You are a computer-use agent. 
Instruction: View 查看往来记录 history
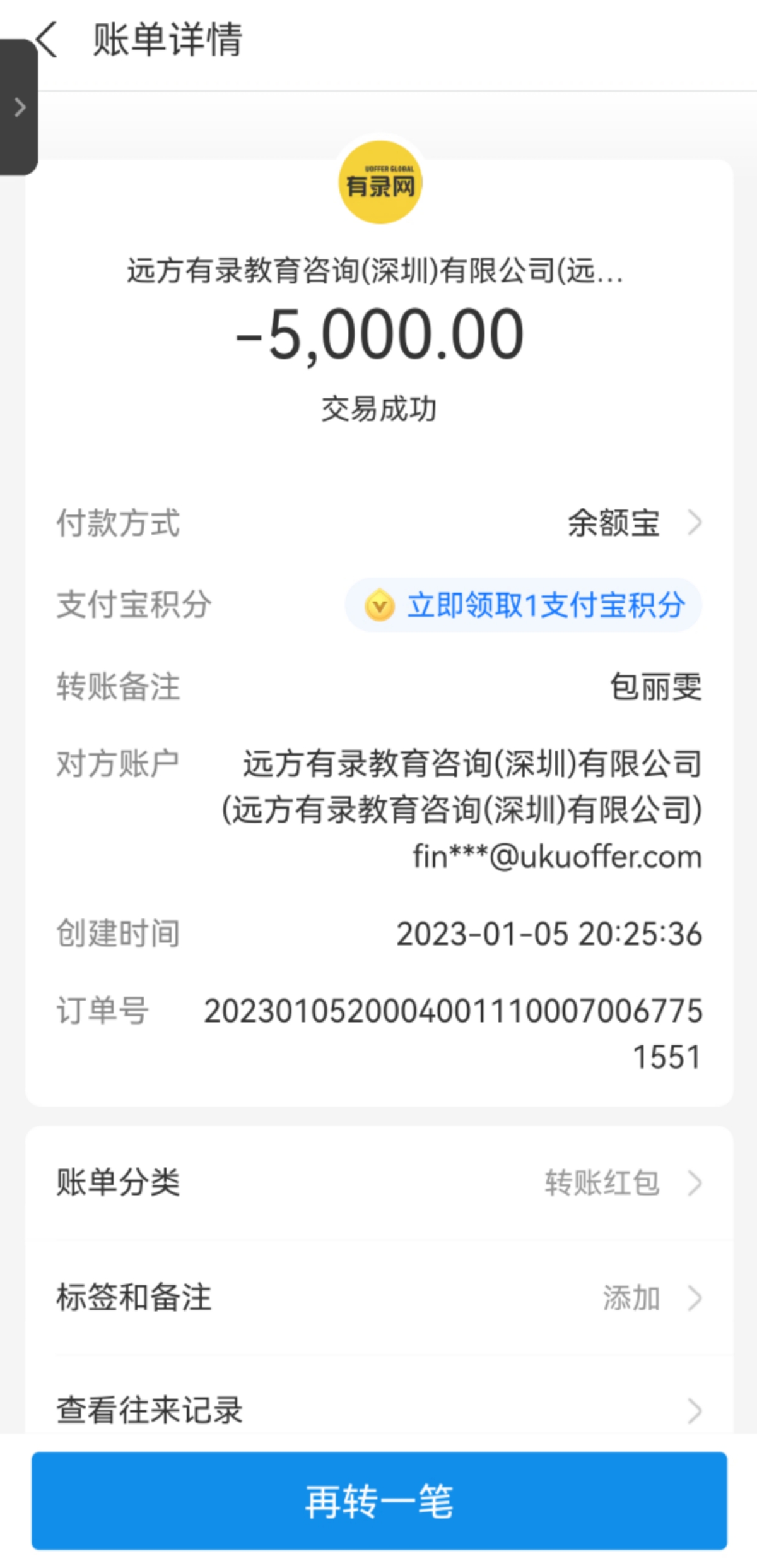pyautogui.click(x=378, y=1410)
